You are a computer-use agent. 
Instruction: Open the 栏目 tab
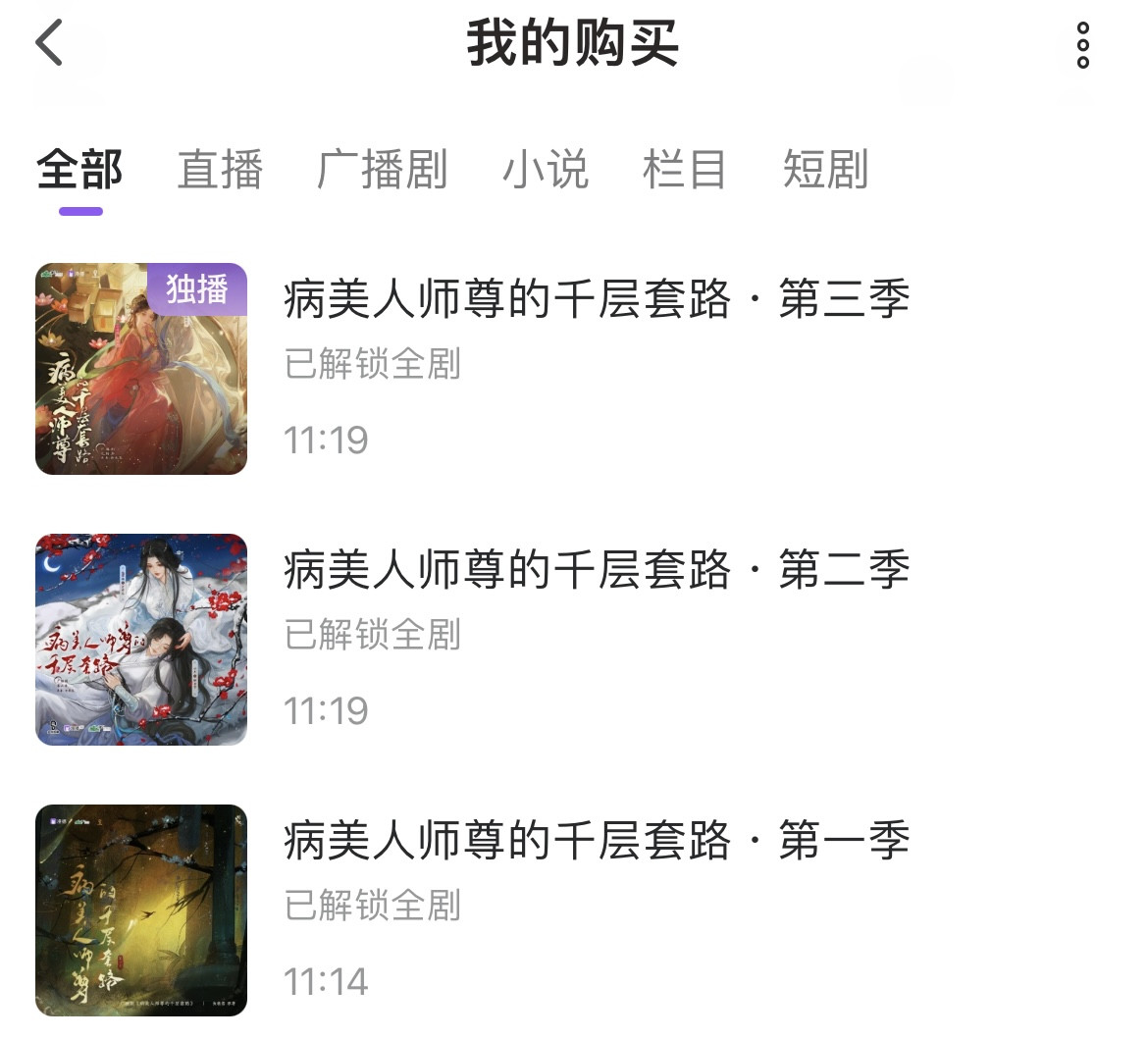(684, 170)
